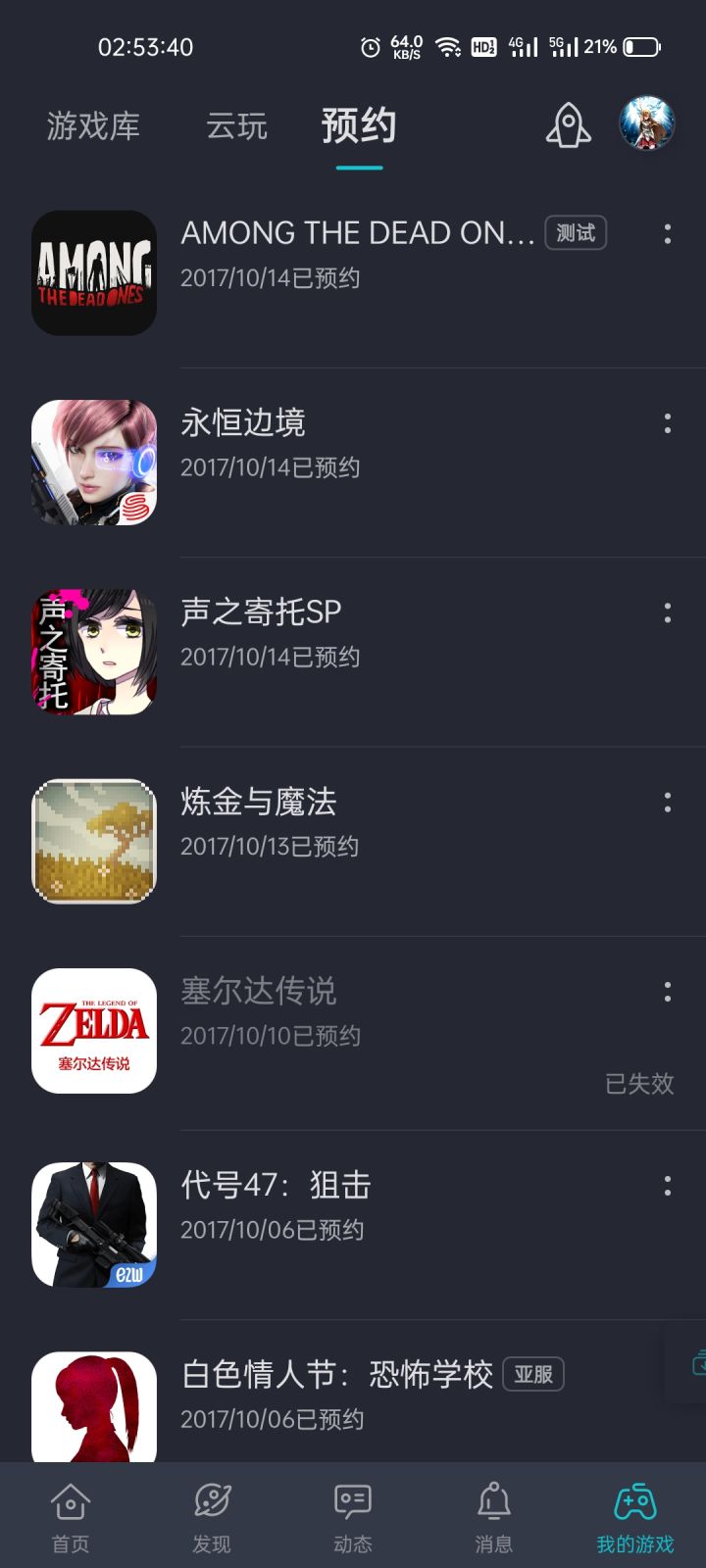Open overflow menu for 代号47：狙击

pyautogui.click(x=666, y=1188)
